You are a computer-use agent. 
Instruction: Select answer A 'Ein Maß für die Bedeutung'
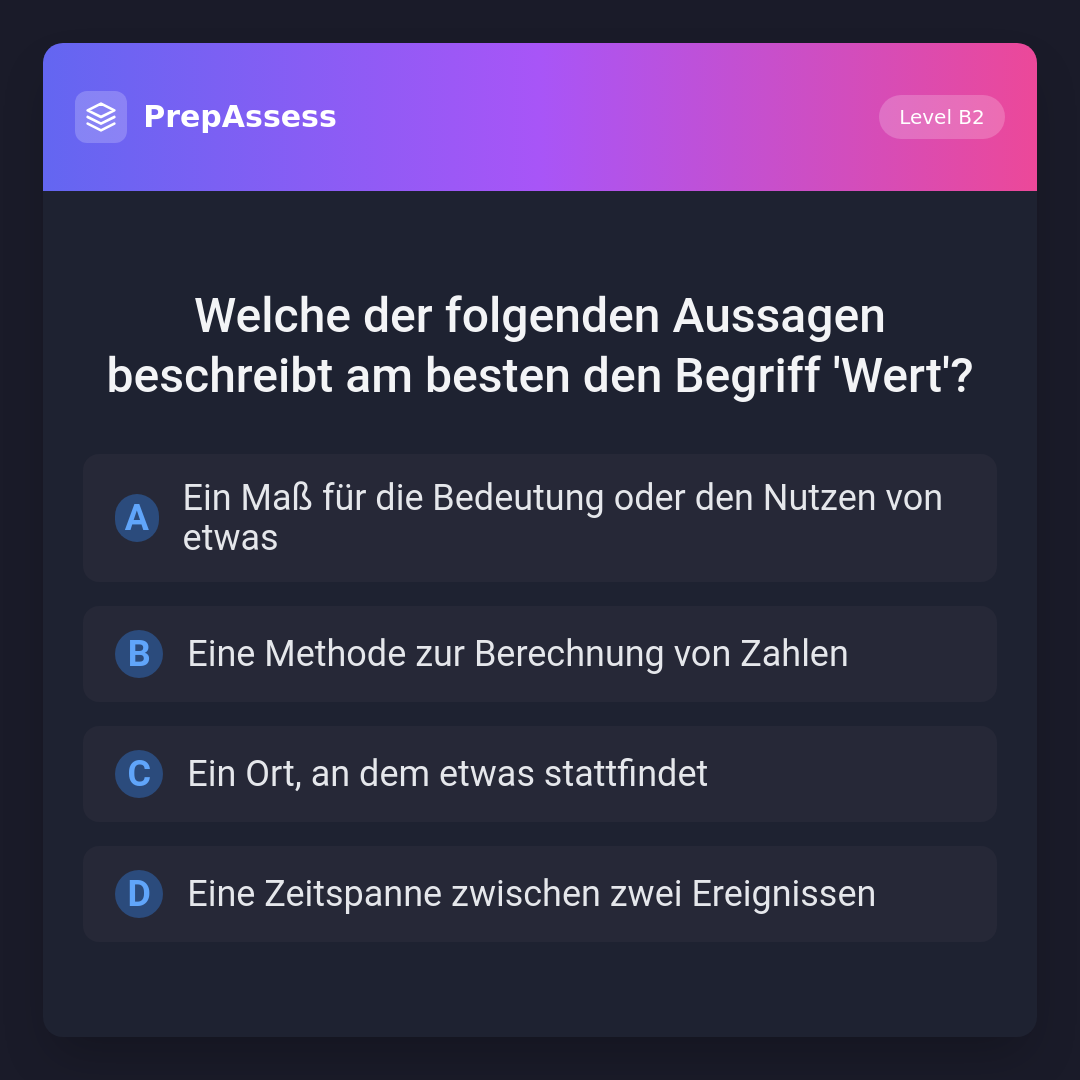[x=540, y=518]
